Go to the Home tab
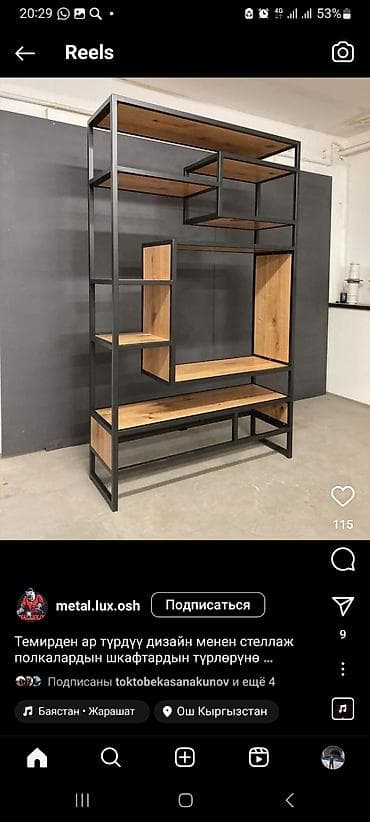 pyautogui.click(x=37, y=758)
